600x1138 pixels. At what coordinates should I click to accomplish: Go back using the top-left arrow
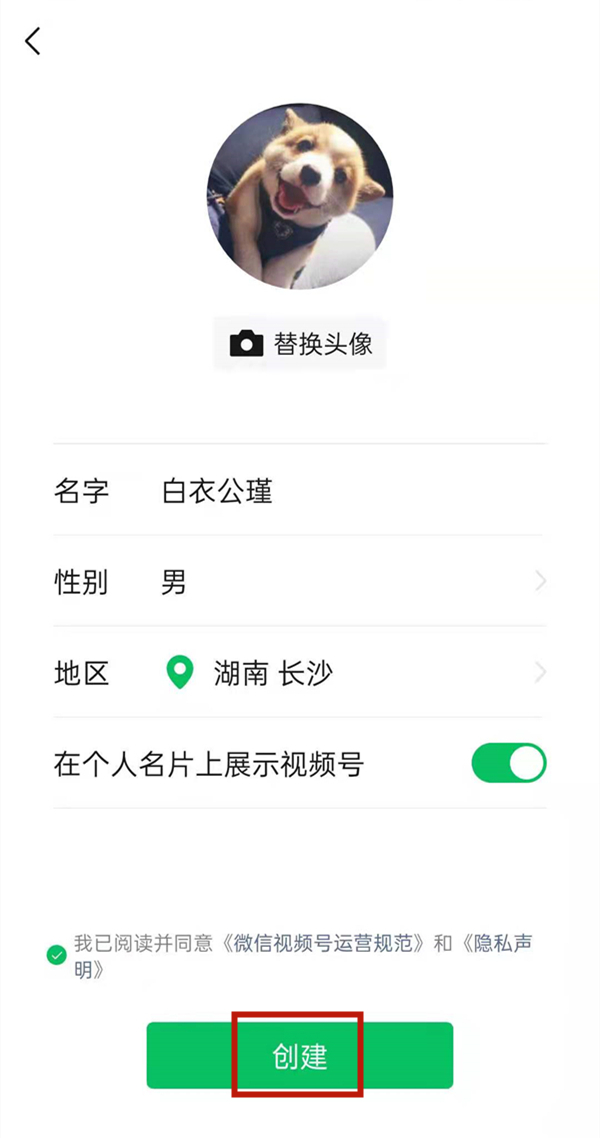(33, 41)
